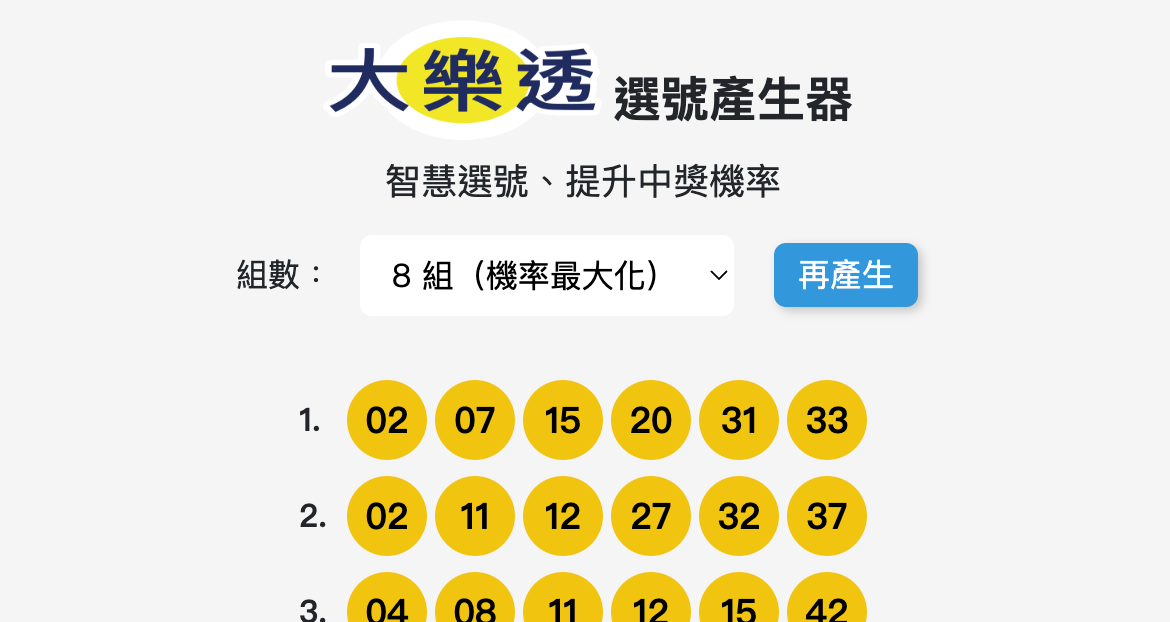Tap the 再產生 button to regenerate numbers
Screen dimensions: 1170x622
click(845, 275)
